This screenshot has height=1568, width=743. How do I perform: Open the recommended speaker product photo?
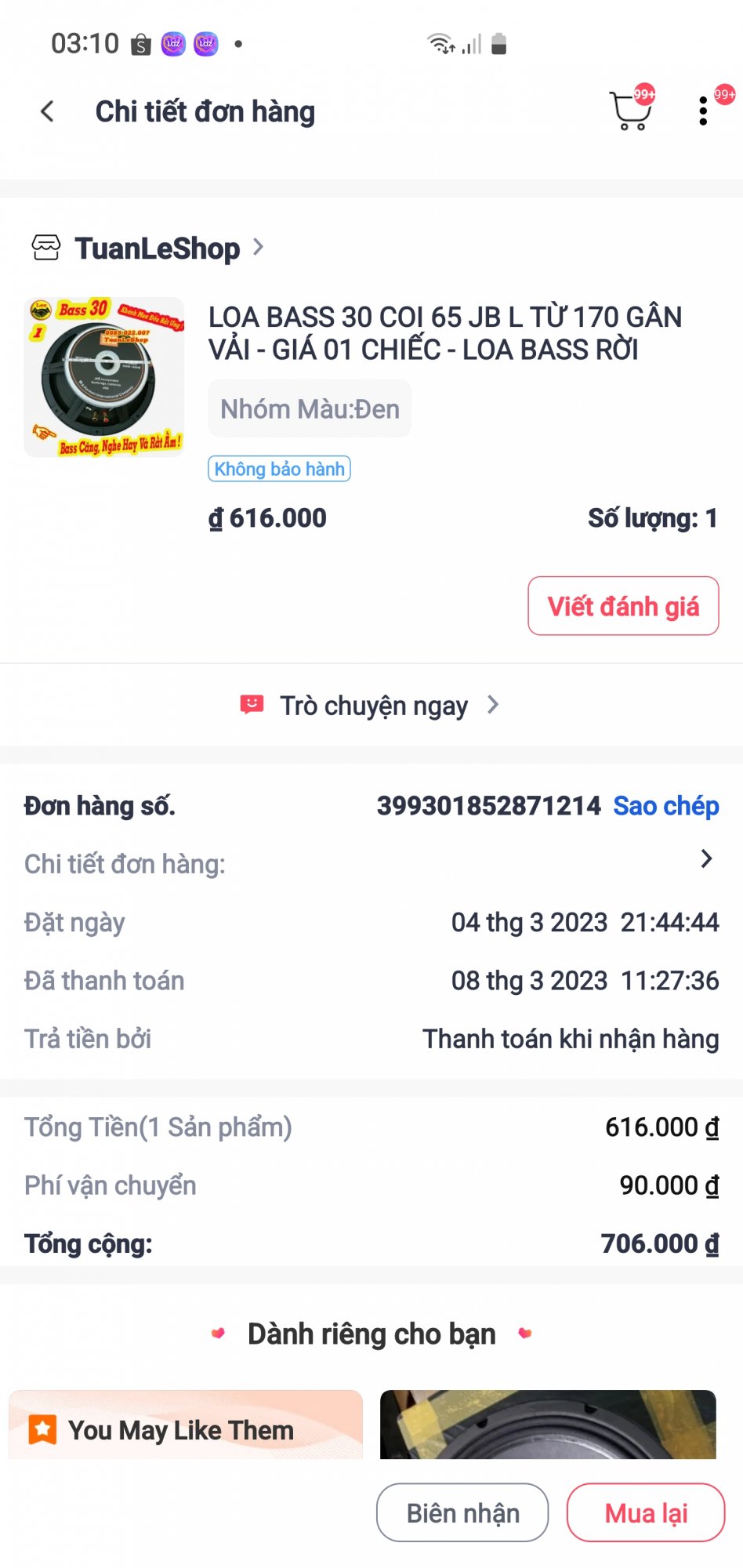[x=548, y=1425]
